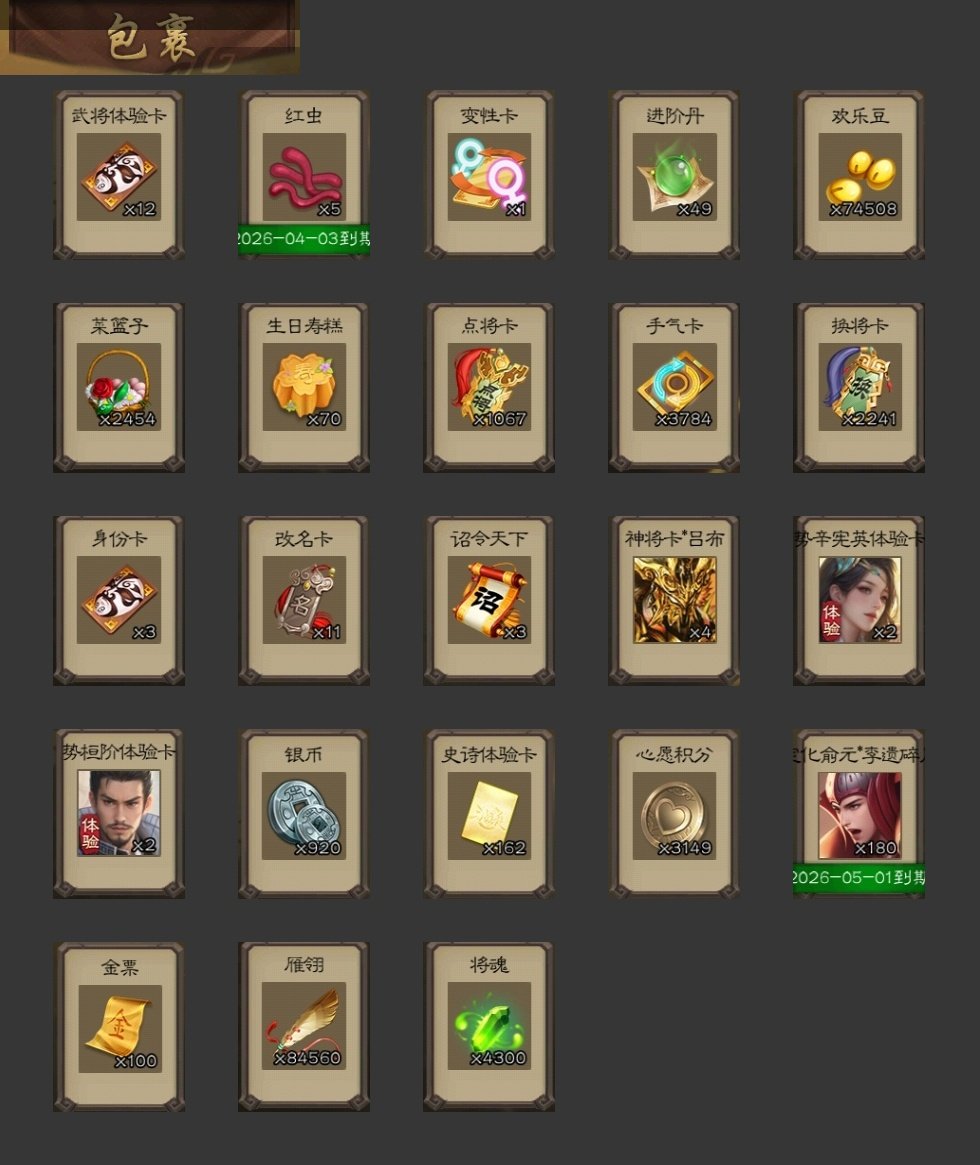Tap the 生日寿糕 item

coord(304,388)
